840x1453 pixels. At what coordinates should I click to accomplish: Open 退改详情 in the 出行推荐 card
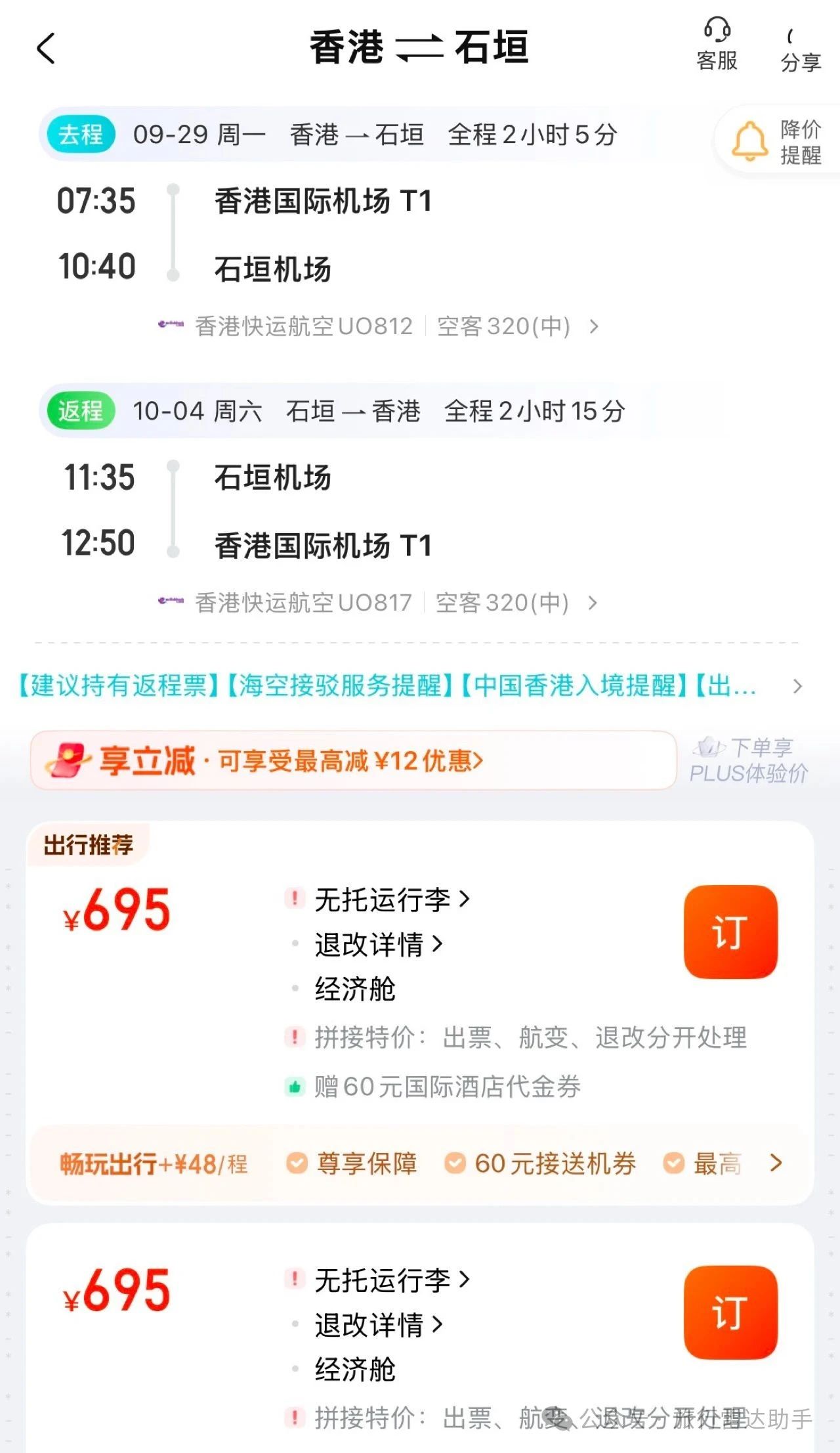point(379,944)
